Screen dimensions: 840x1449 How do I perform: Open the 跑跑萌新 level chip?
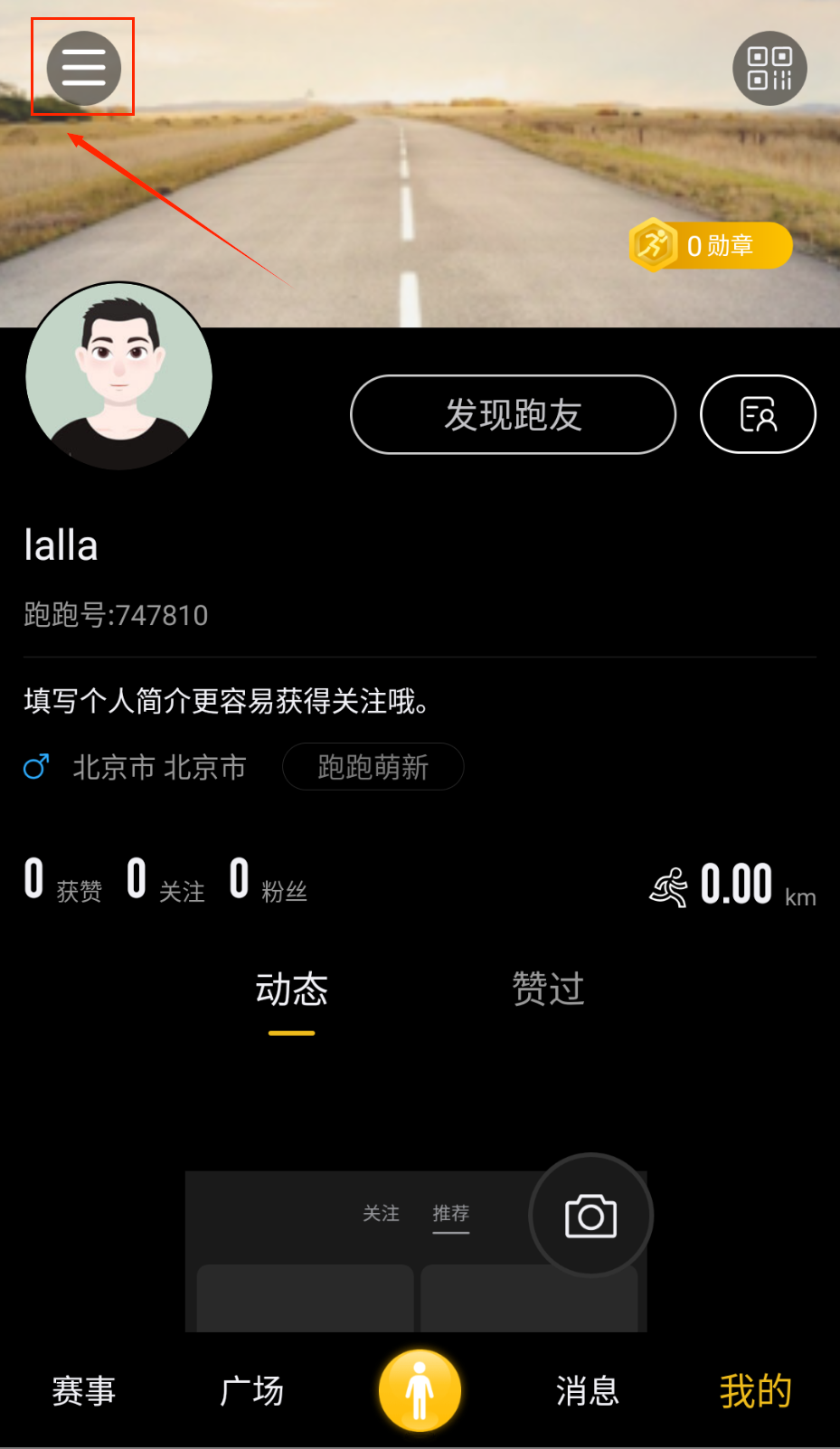[x=373, y=767]
